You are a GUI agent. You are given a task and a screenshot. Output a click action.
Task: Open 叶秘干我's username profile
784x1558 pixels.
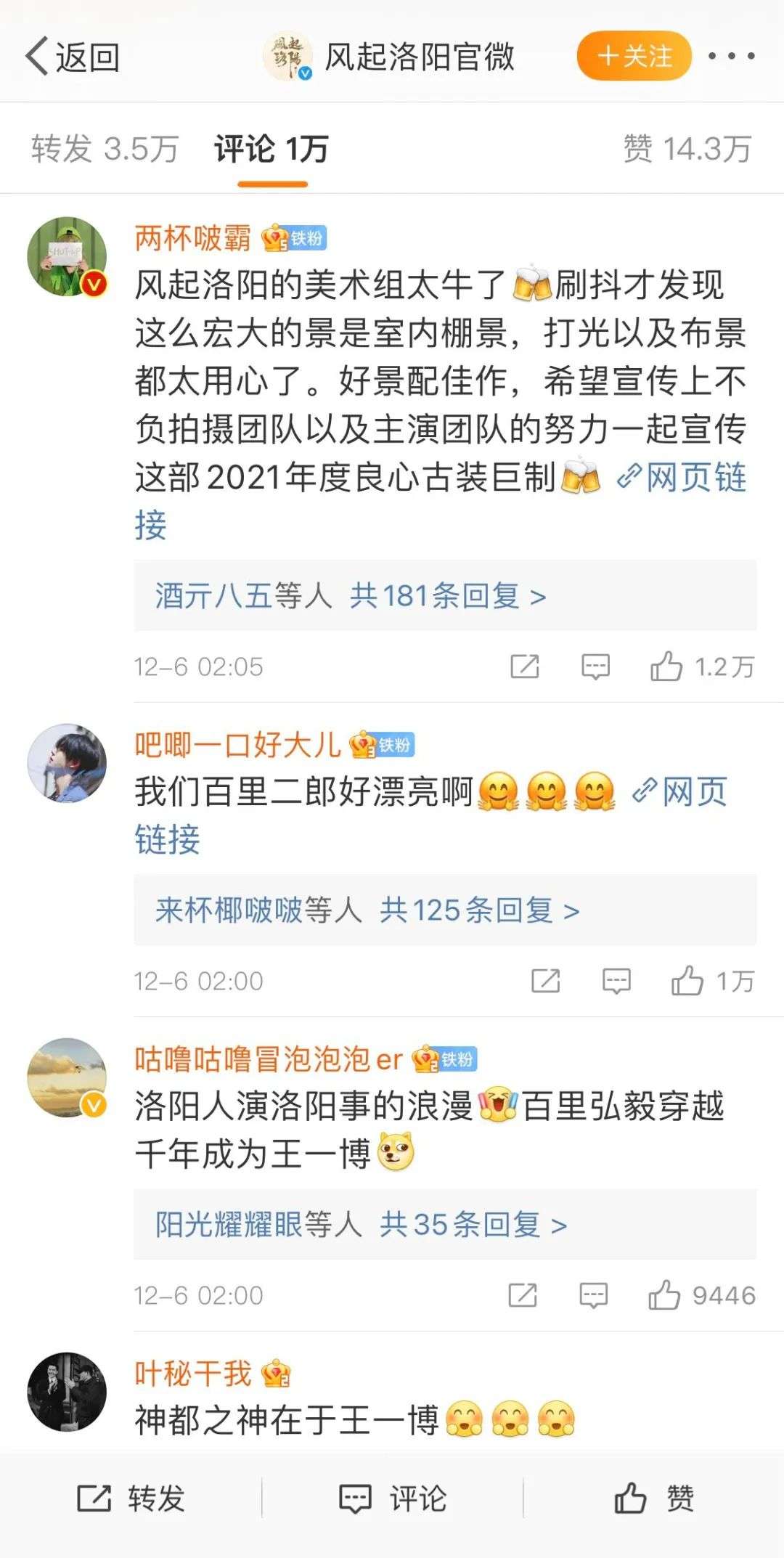pos(193,1373)
